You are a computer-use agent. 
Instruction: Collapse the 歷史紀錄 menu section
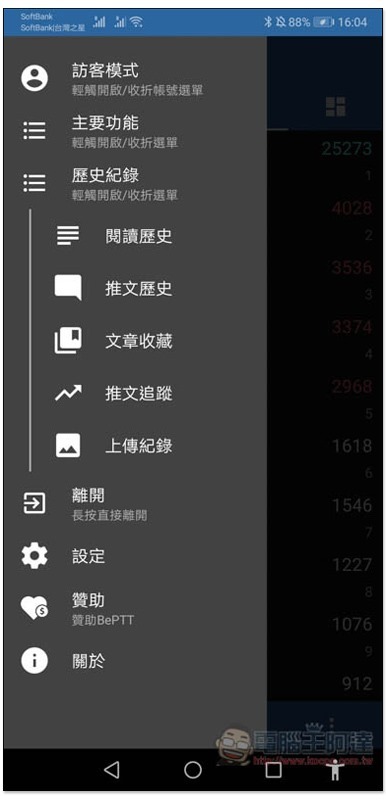click(x=135, y=183)
